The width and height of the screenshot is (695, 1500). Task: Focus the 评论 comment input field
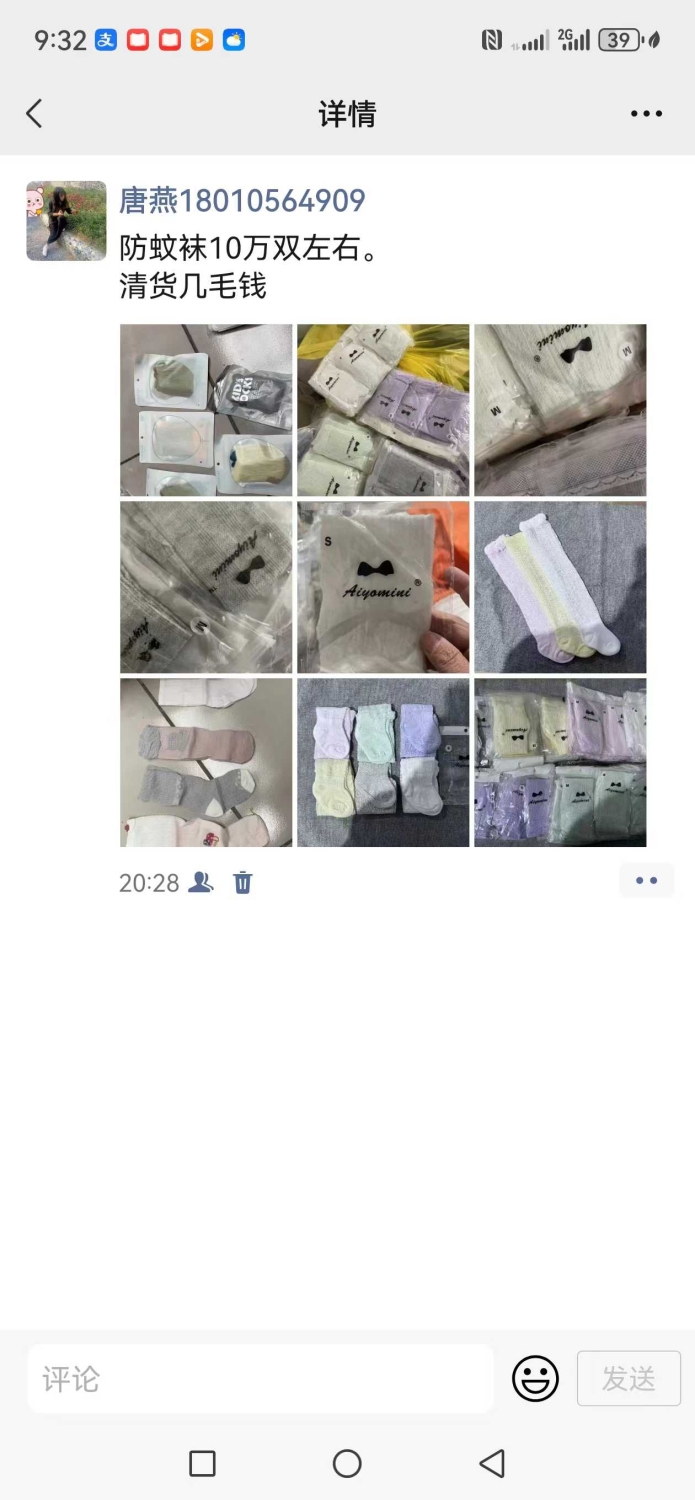260,1379
